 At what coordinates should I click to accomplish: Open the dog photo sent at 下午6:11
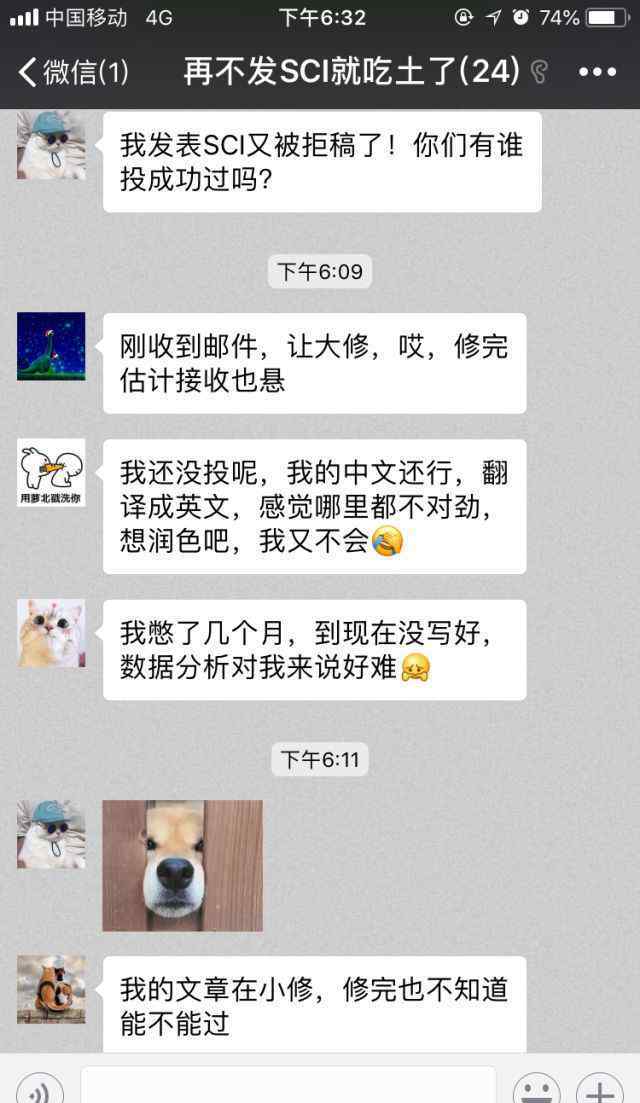183,865
